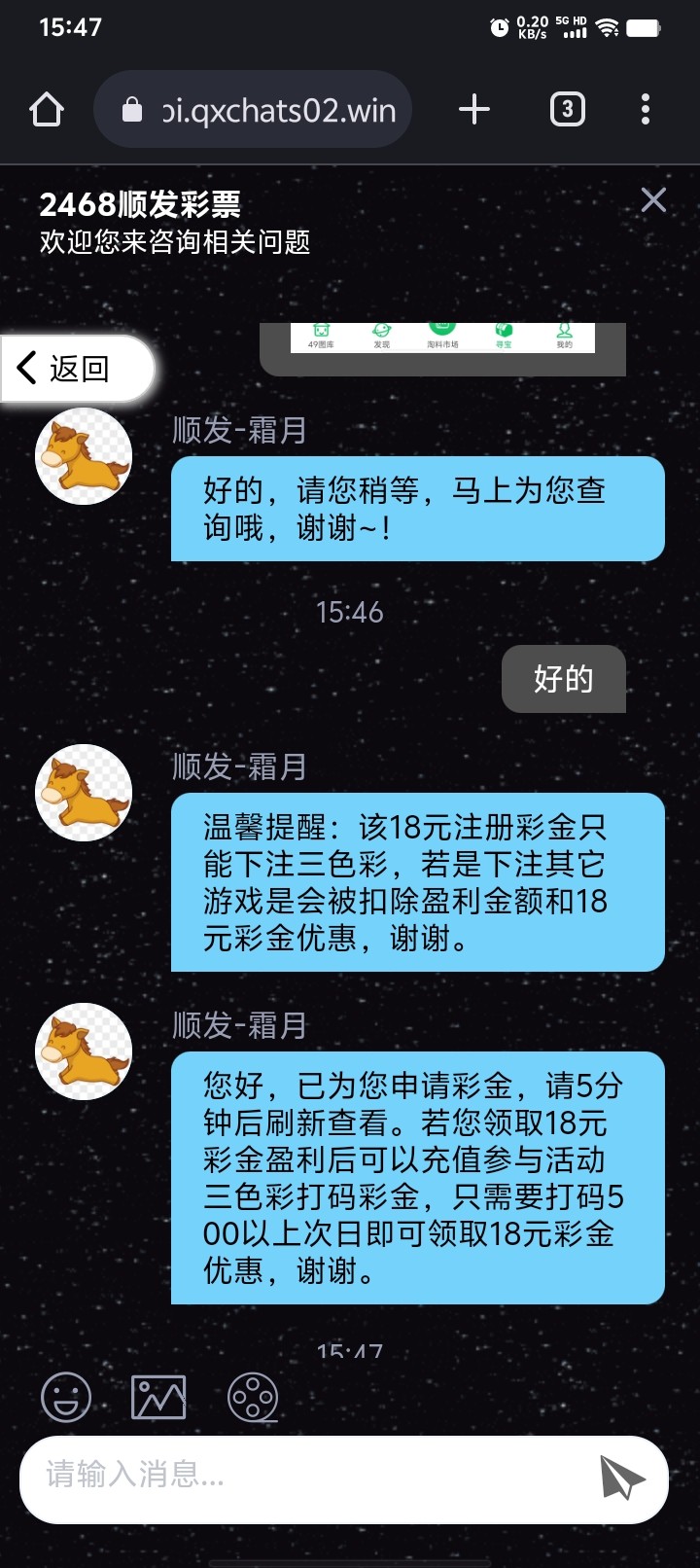Open a new browser tab

pos(473,109)
